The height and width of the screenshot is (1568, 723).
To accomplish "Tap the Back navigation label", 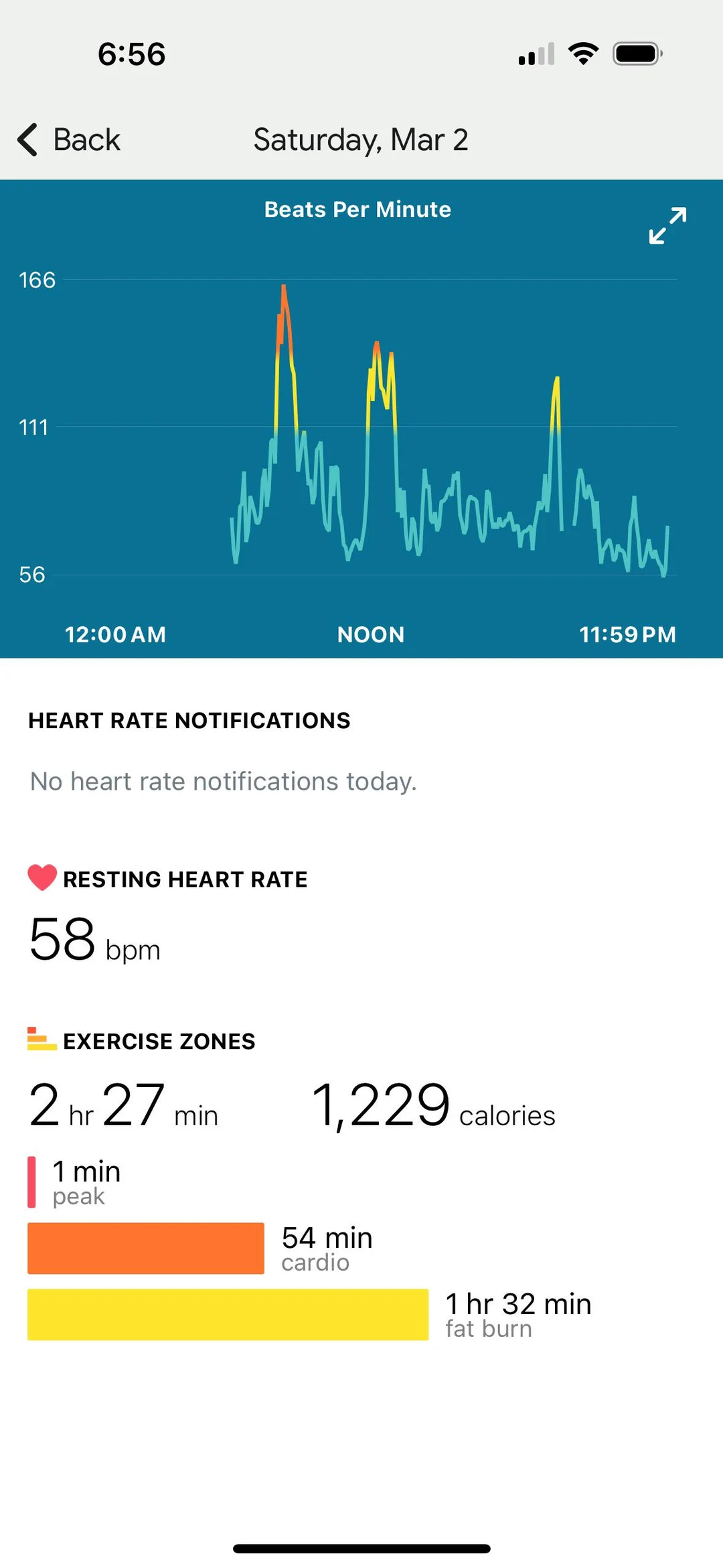I will point(88,139).
